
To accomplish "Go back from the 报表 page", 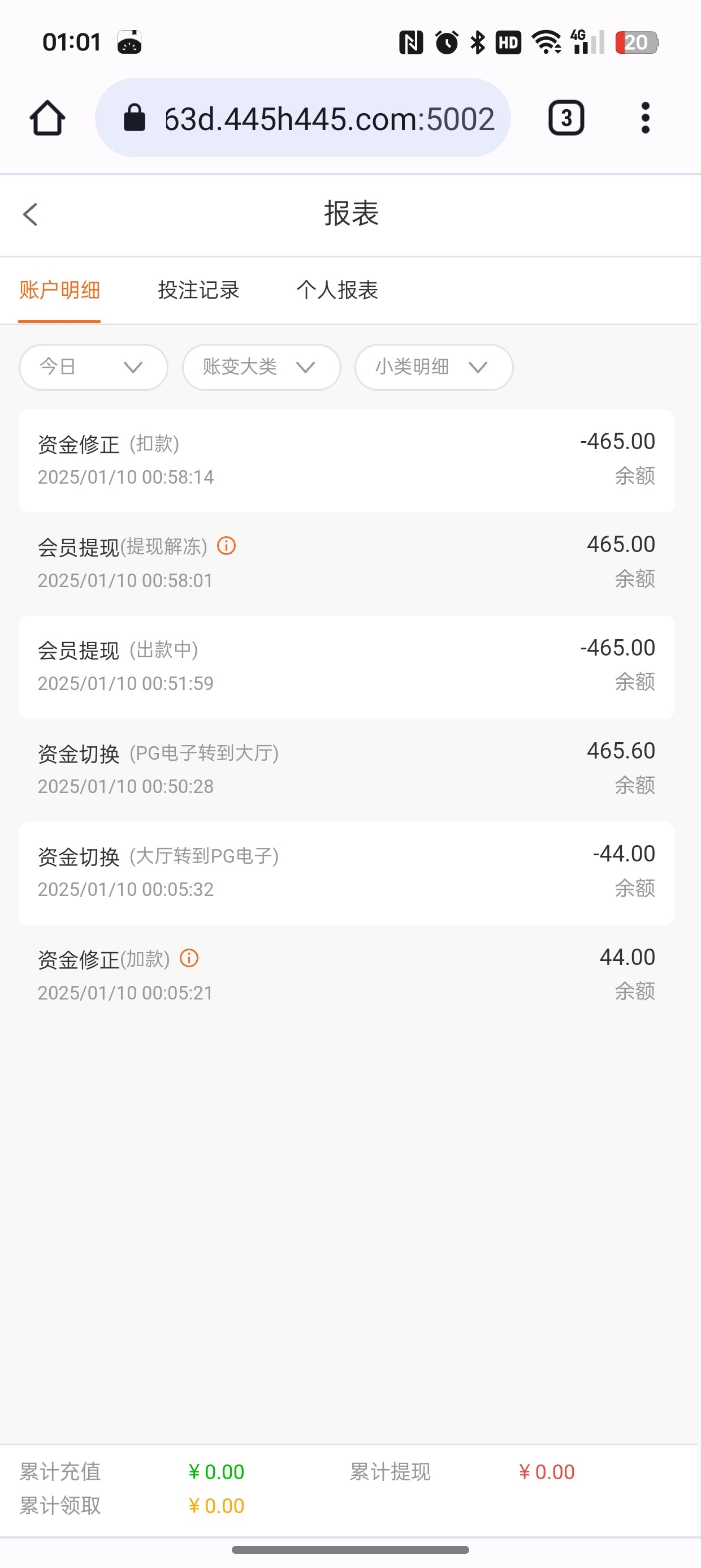I will (x=31, y=214).
